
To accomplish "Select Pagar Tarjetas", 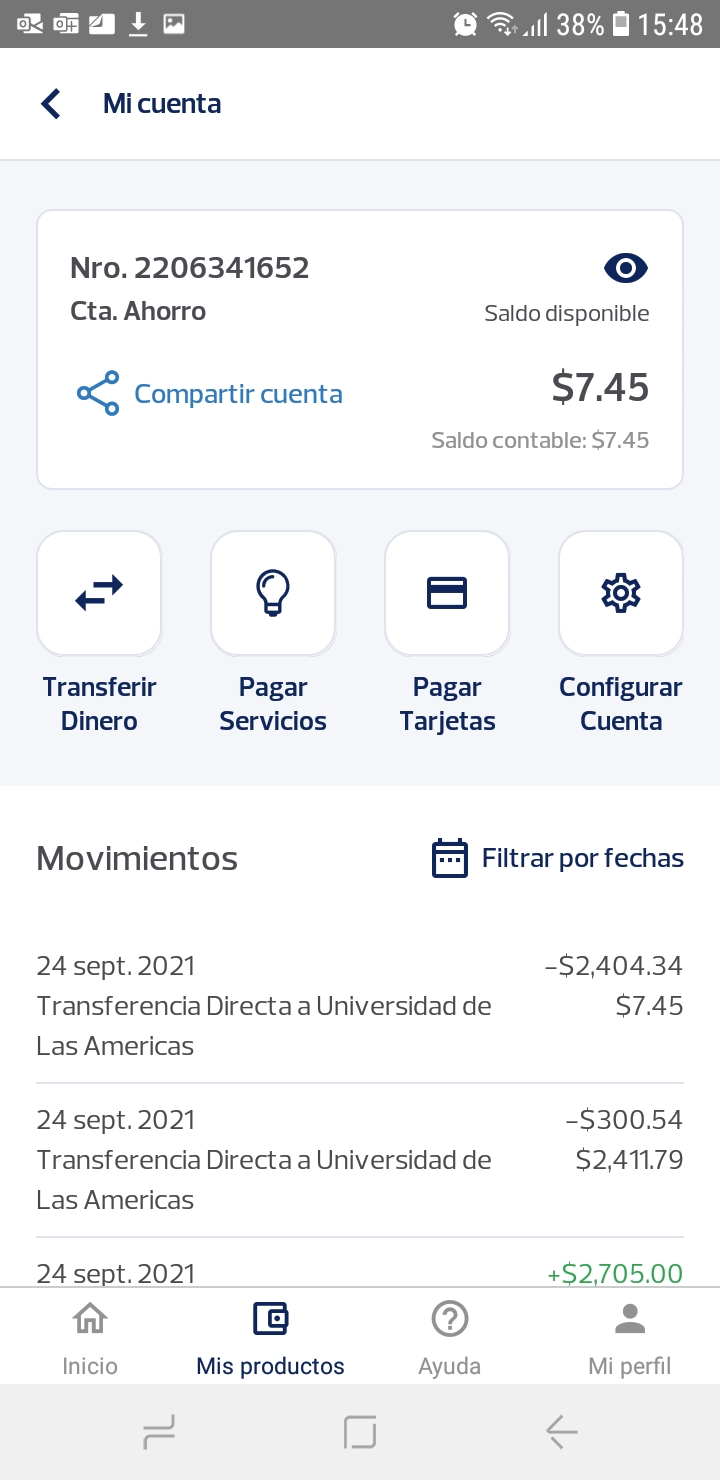I will [447, 594].
